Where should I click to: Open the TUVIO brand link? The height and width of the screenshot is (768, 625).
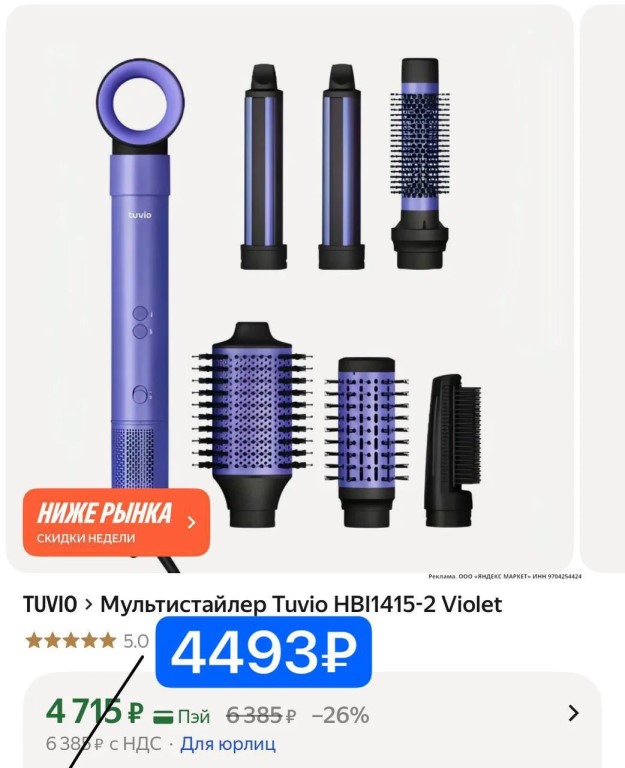[x=49, y=604]
